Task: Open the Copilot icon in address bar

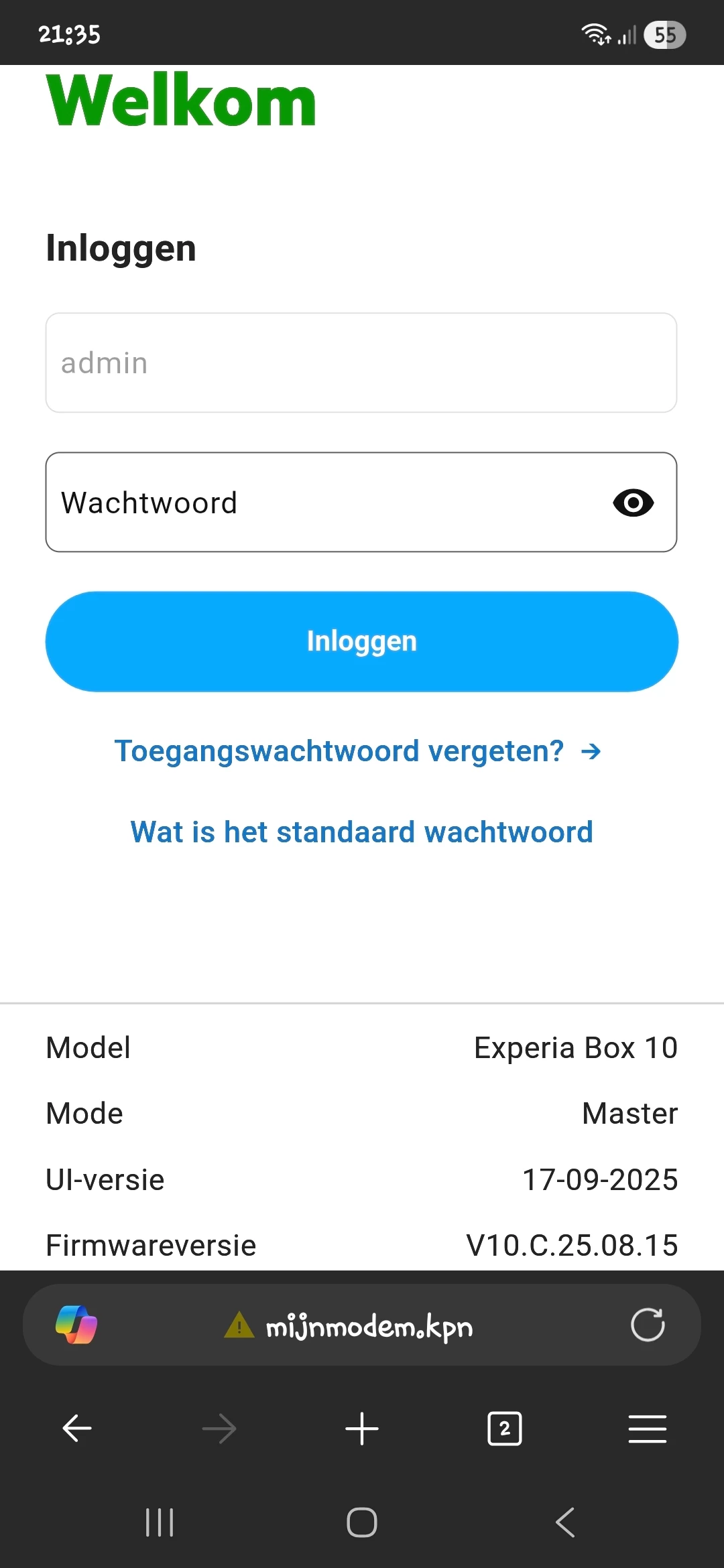Action: [76, 1325]
